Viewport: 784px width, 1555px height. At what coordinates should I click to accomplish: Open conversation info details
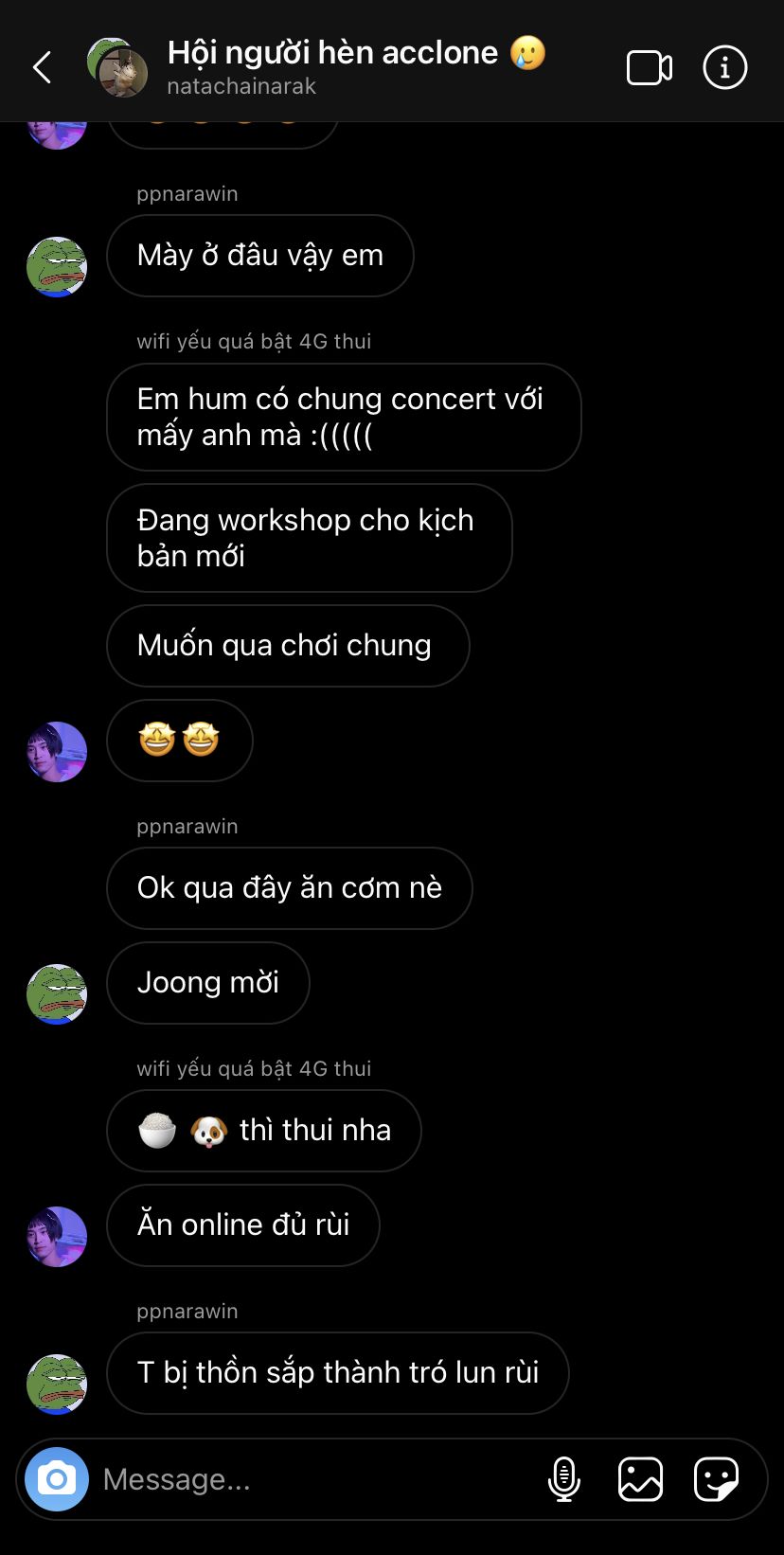(724, 68)
